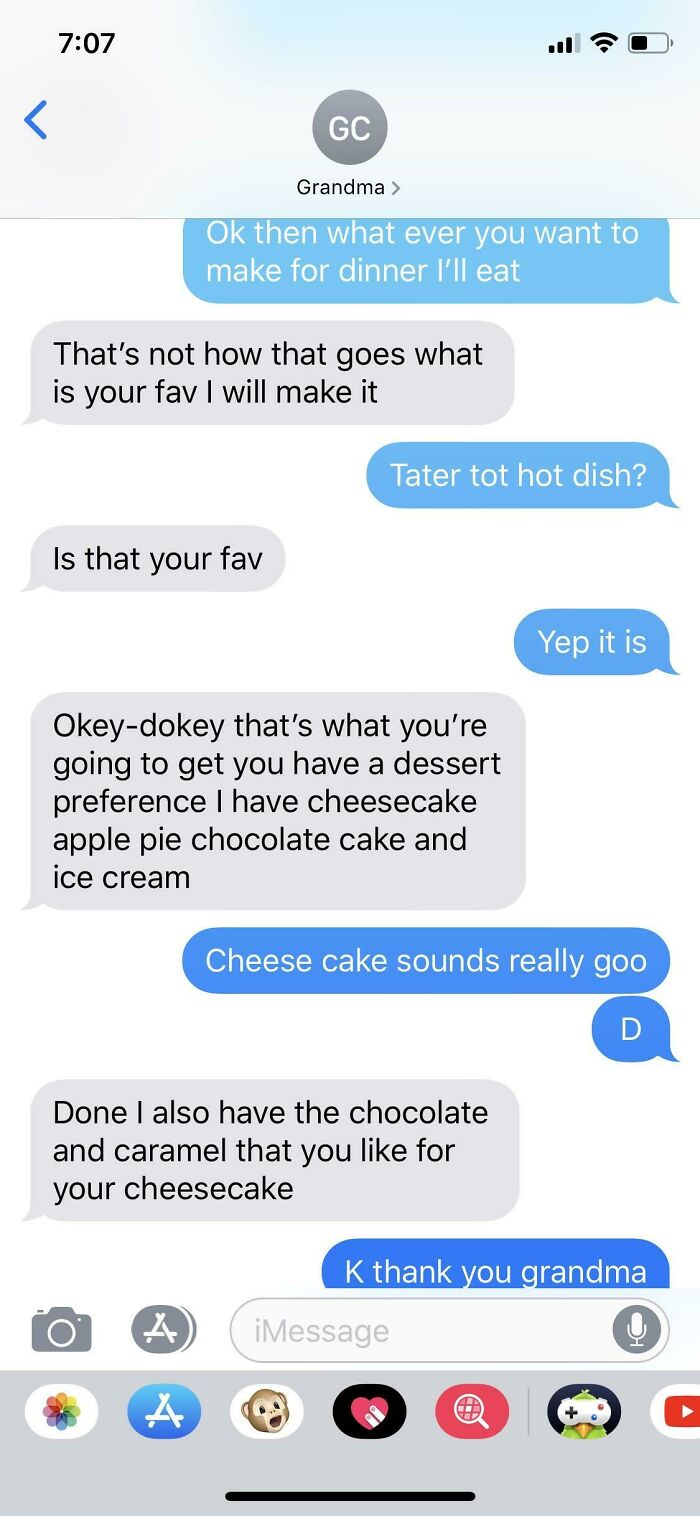Open YouTube in the iMessage drawer
Image resolution: width=700 pixels, height=1516 pixels.
point(676,1411)
